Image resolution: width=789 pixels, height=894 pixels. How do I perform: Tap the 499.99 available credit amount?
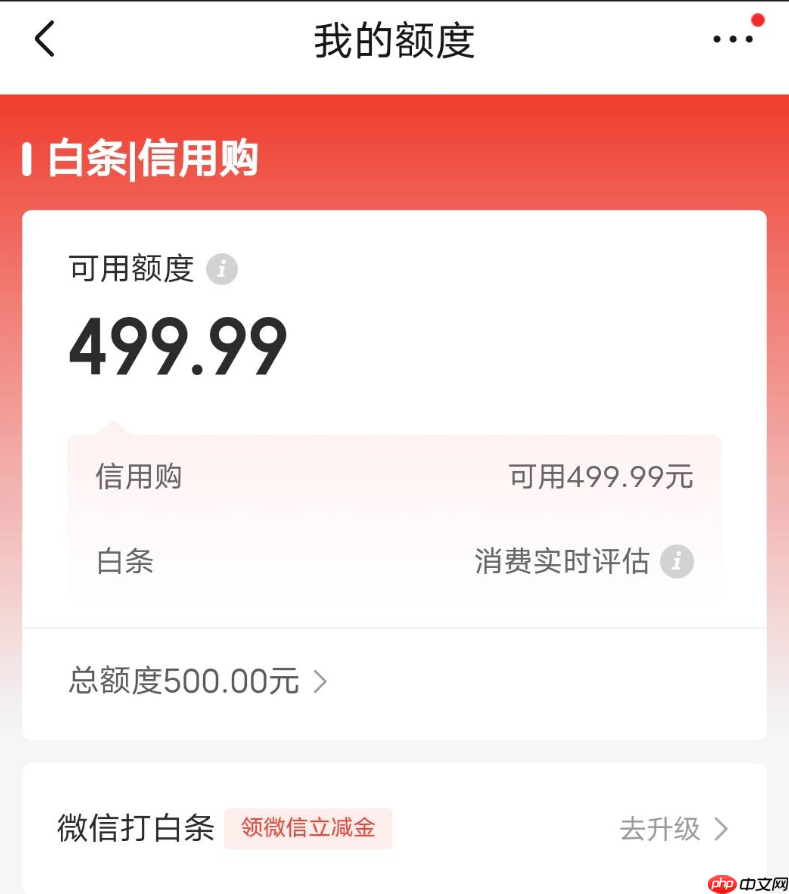coord(175,345)
